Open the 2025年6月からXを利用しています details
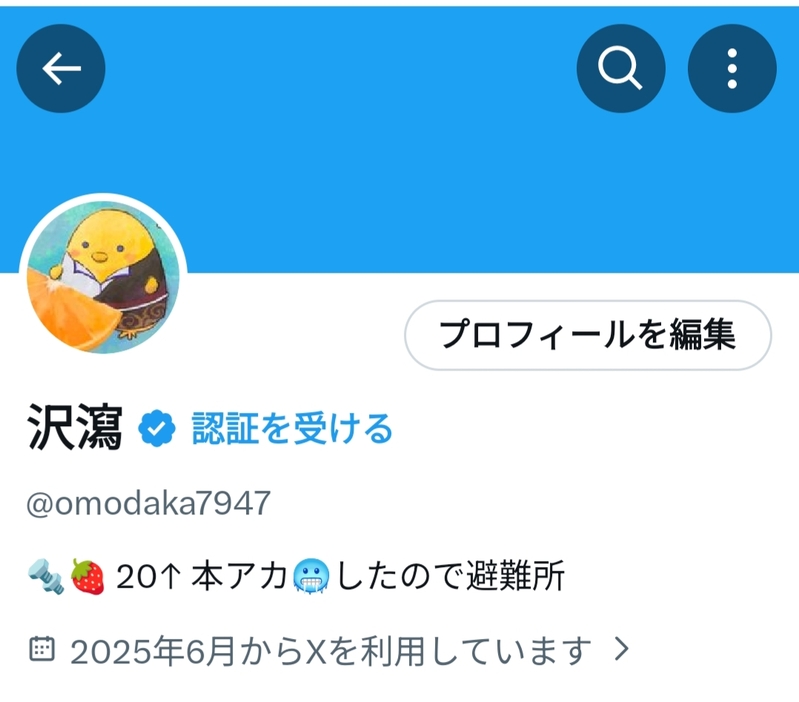Screen dimensions: 799x702 click(x=330, y=651)
